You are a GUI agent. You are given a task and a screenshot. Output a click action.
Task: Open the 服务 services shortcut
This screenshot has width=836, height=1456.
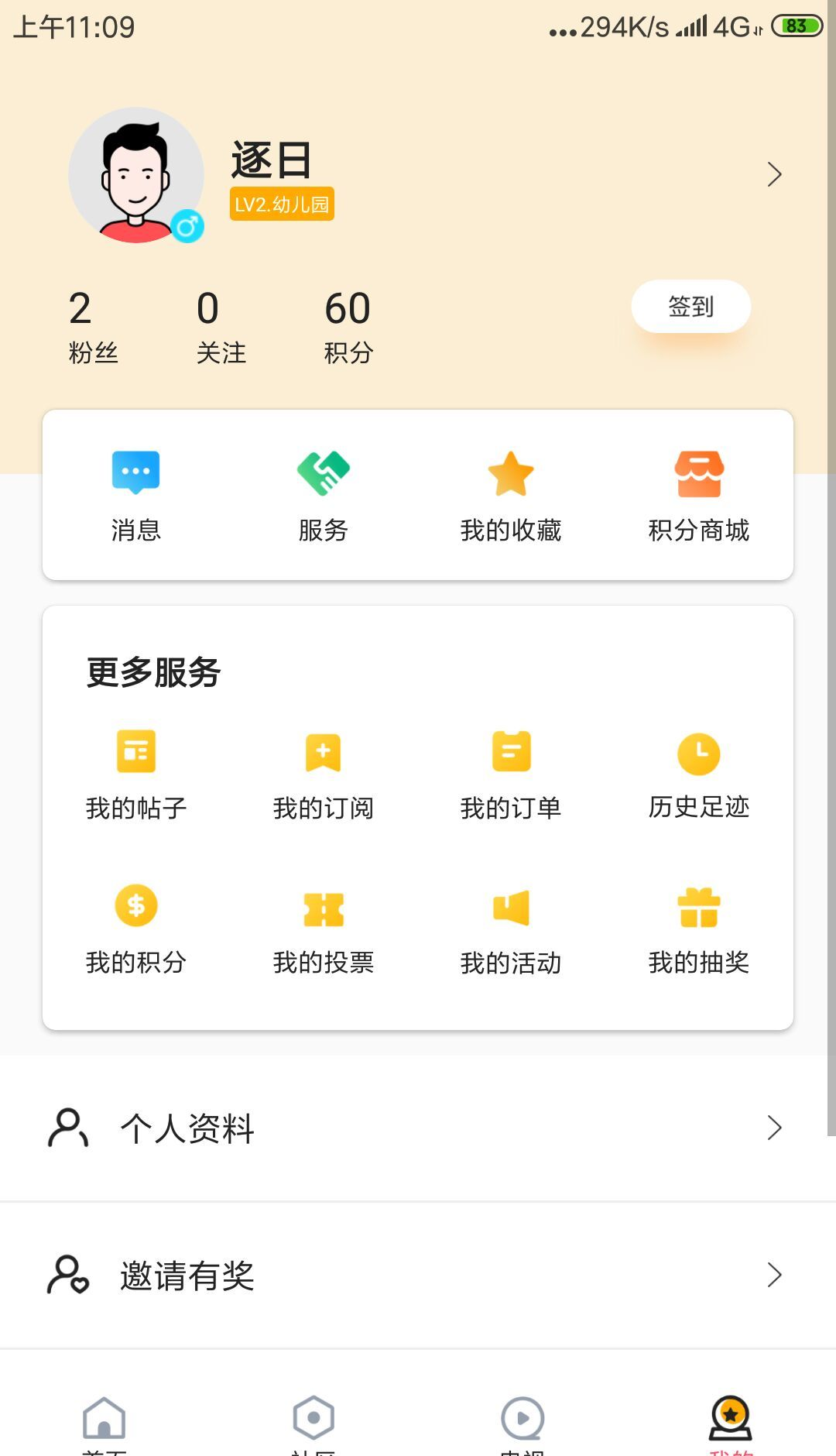324,496
